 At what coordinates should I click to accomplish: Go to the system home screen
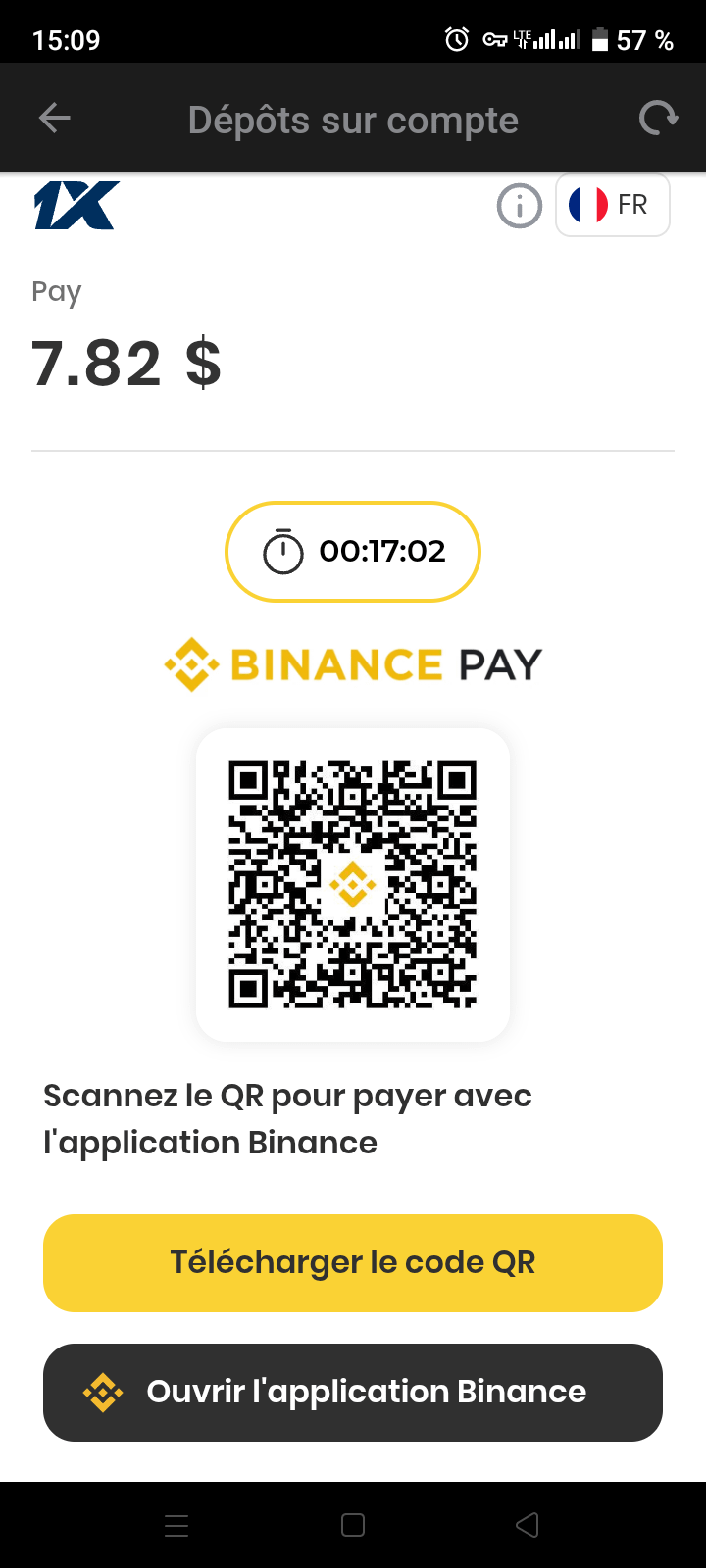point(353,1525)
